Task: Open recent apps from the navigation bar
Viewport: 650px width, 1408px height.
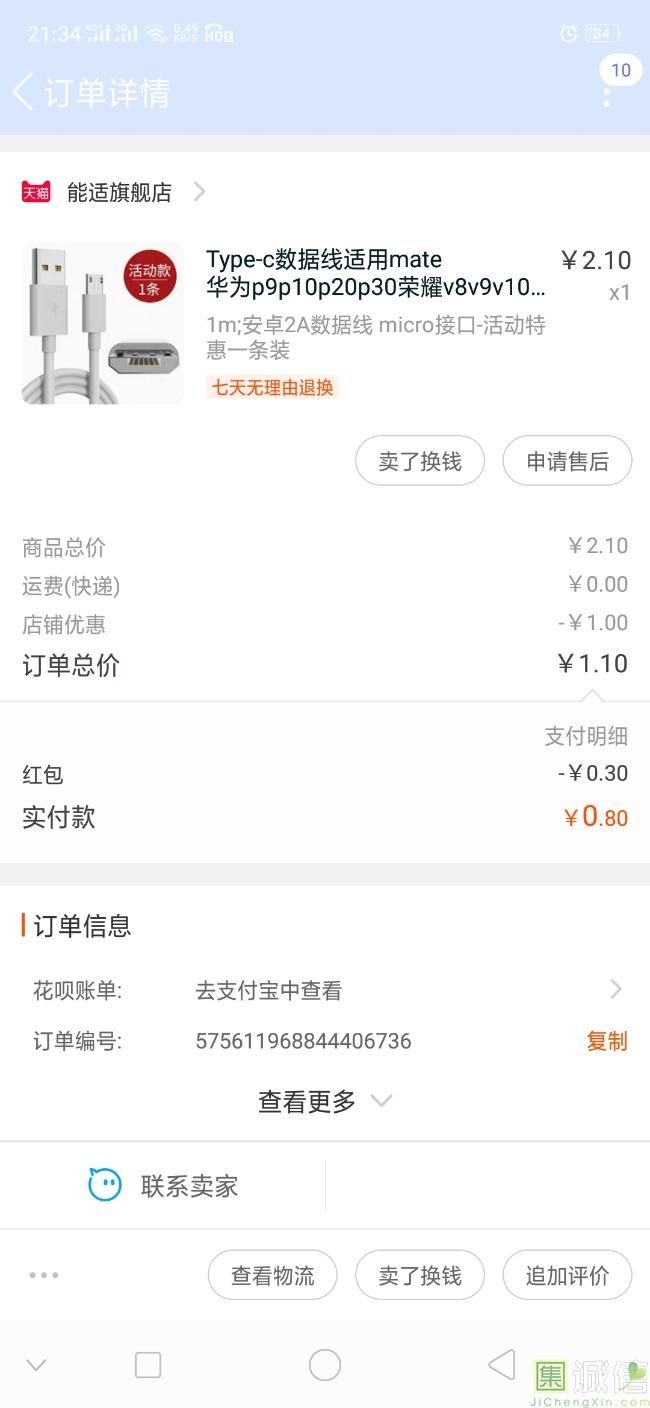Action: (x=148, y=1365)
